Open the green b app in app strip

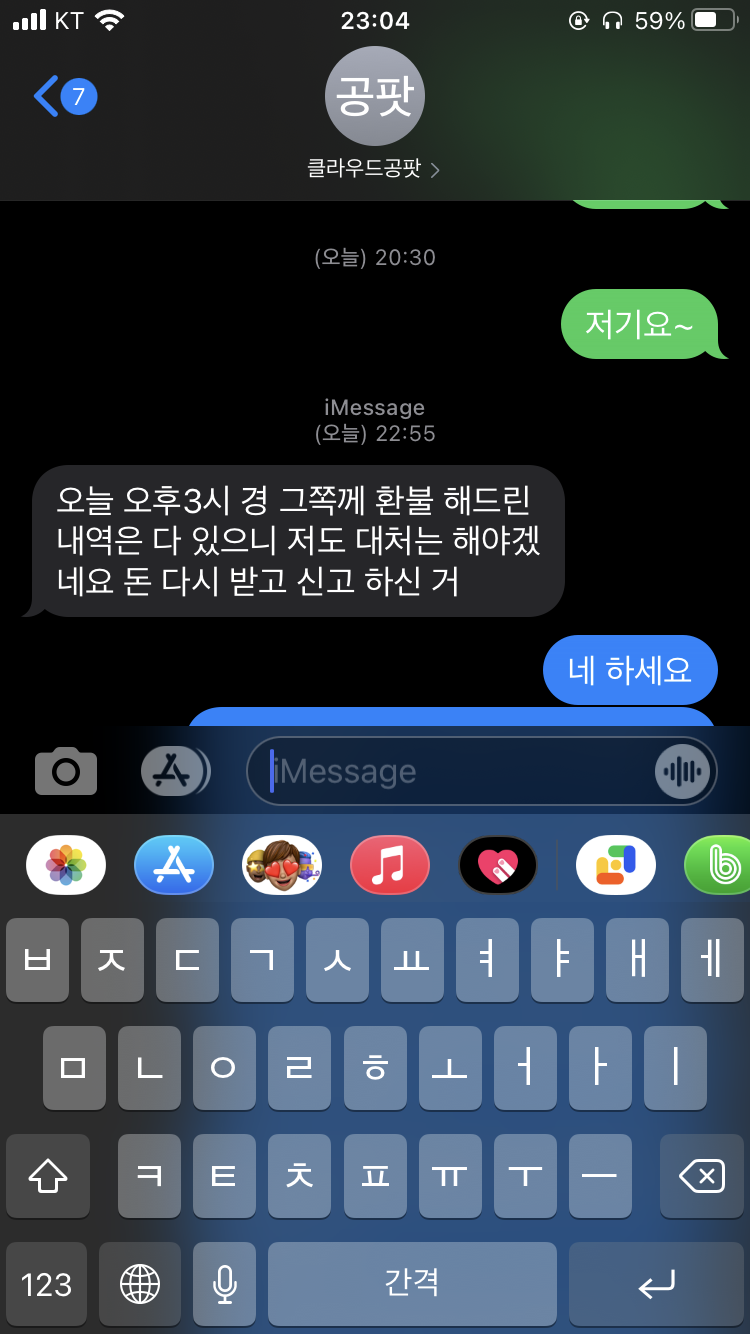click(720, 865)
